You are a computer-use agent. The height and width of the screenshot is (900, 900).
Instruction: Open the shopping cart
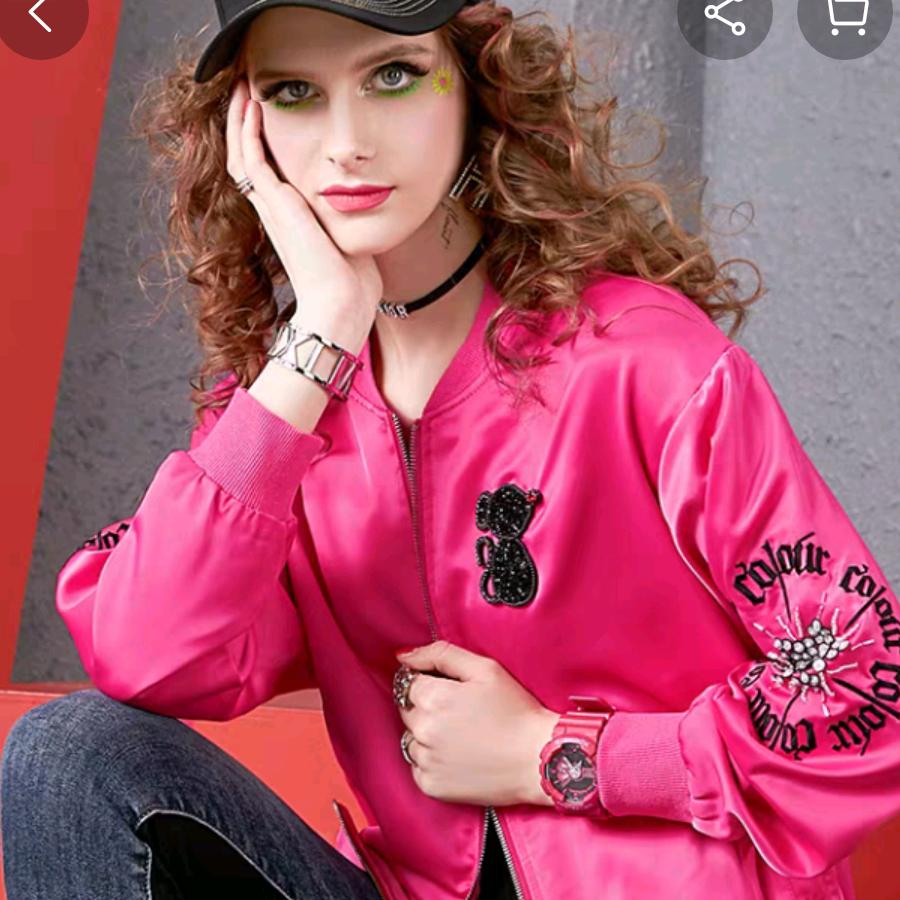click(x=846, y=15)
